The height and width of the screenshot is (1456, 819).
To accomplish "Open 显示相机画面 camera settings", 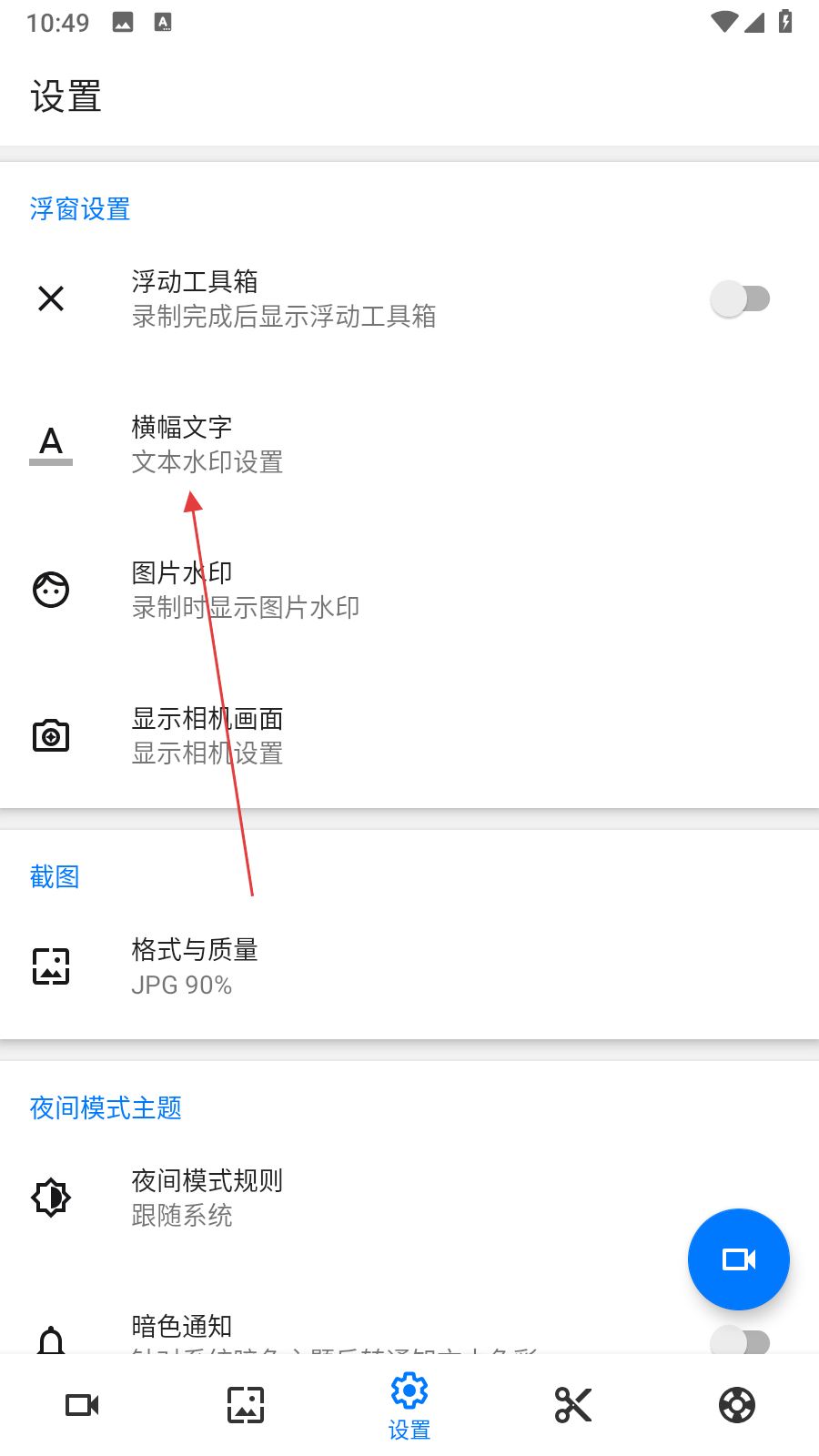I will 207,735.
